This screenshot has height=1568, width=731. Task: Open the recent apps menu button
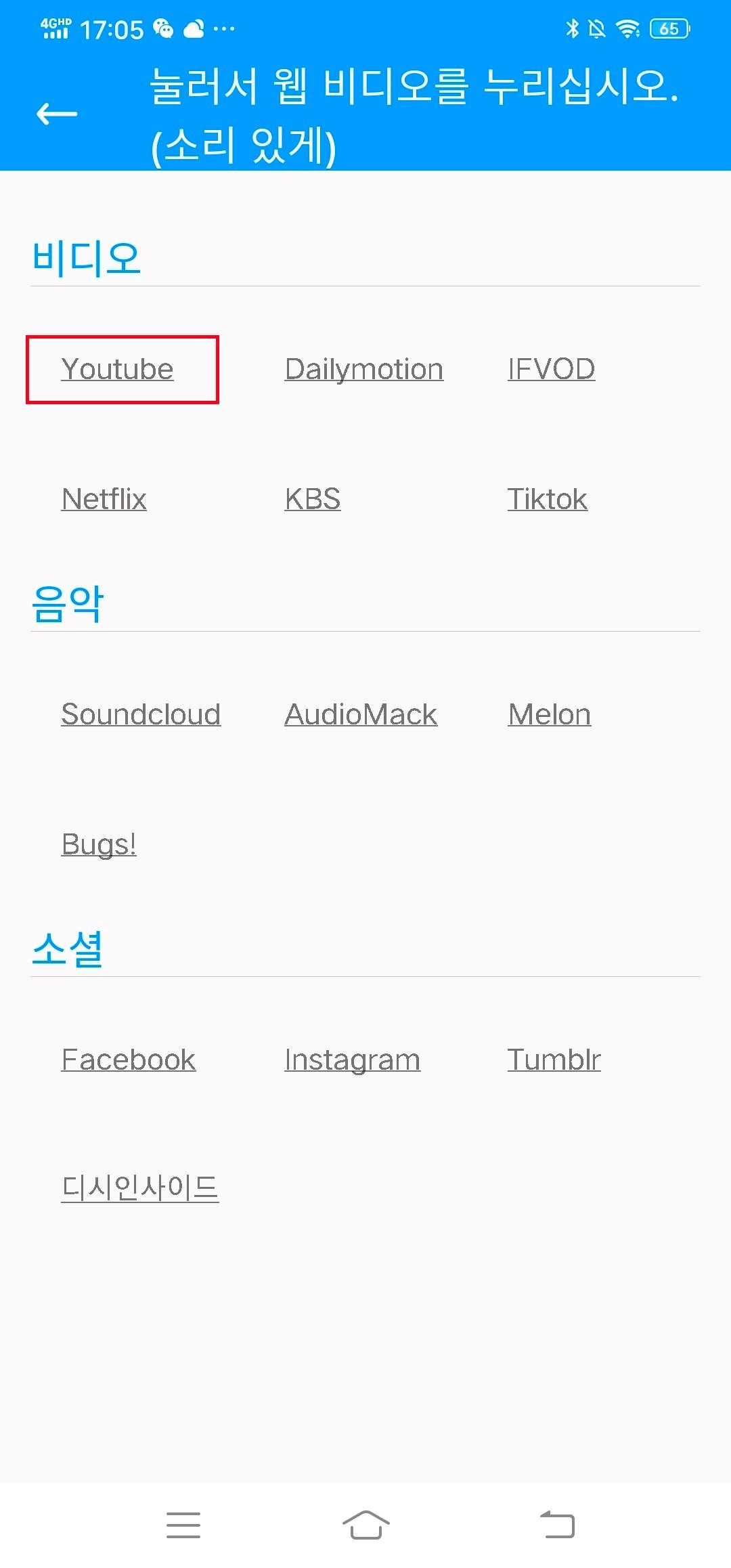coord(183,1525)
